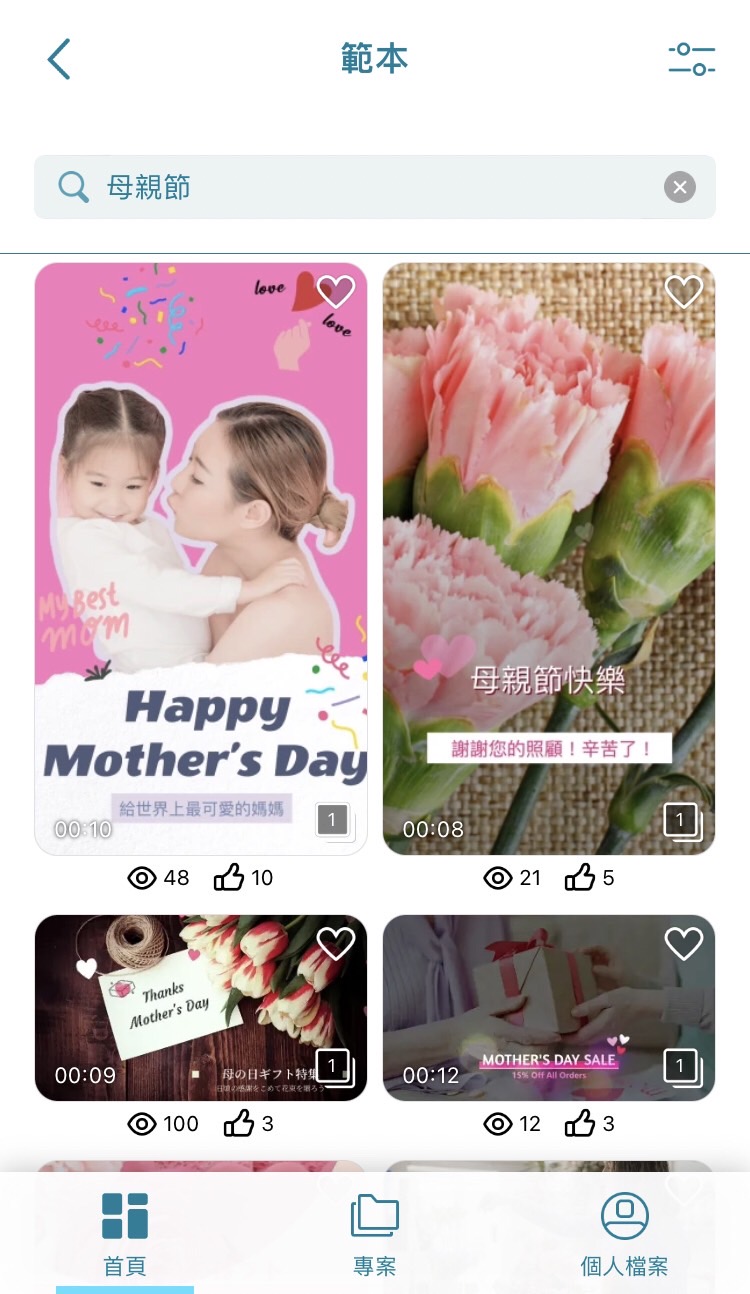Favorite the 母親節快樂 carnation template
The image size is (750, 1294).
pos(684,291)
